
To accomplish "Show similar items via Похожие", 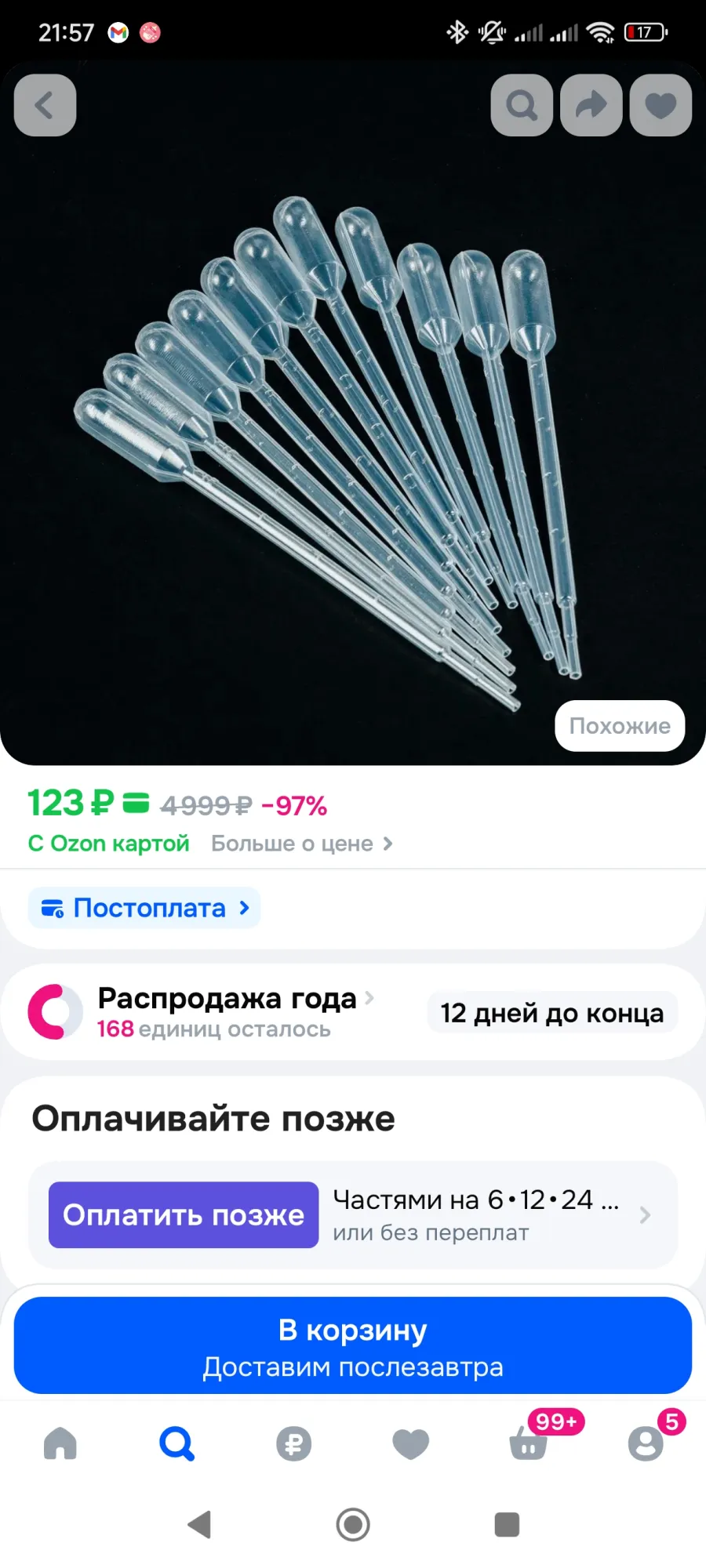I will [620, 726].
